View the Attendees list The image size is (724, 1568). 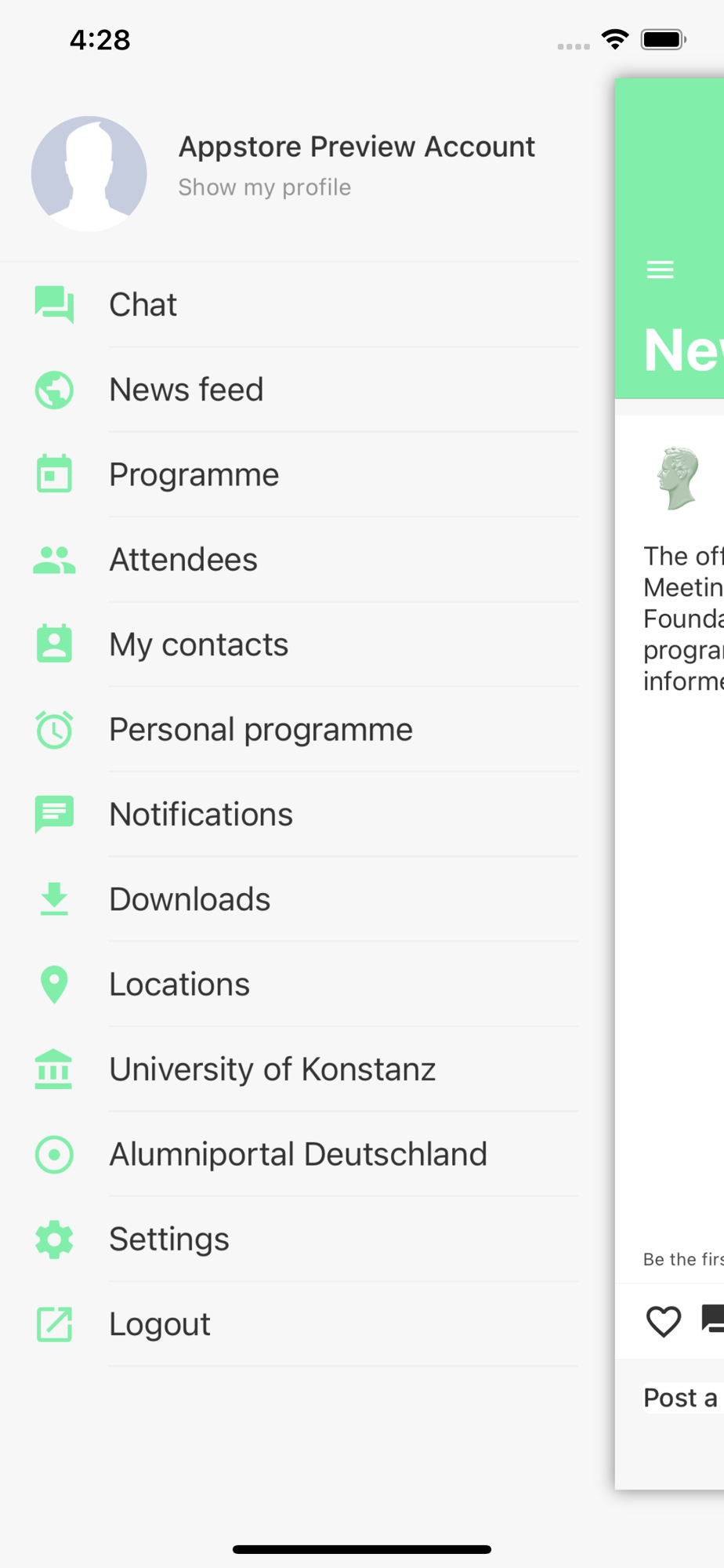pyautogui.click(x=183, y=560)
